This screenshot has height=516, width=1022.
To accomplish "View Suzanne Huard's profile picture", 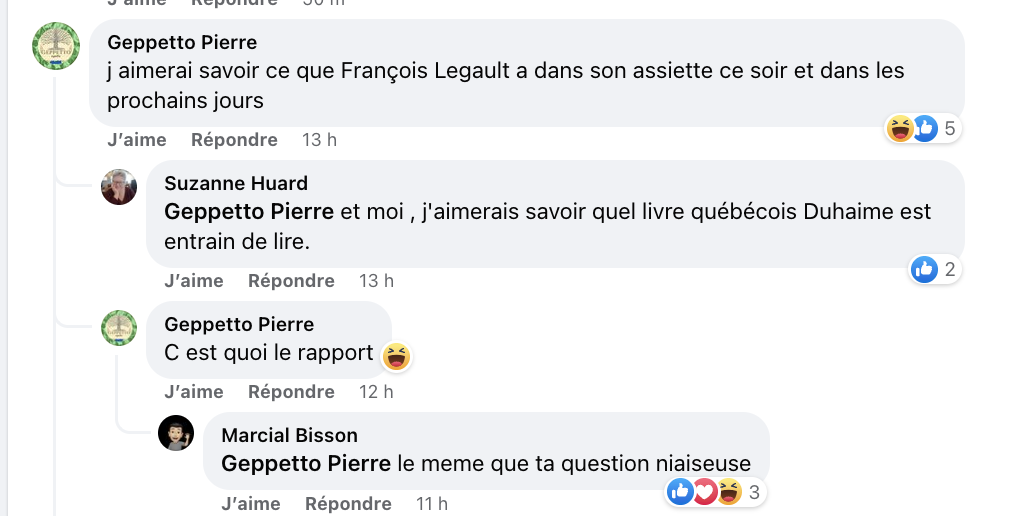I will click(x=119, y=187).
